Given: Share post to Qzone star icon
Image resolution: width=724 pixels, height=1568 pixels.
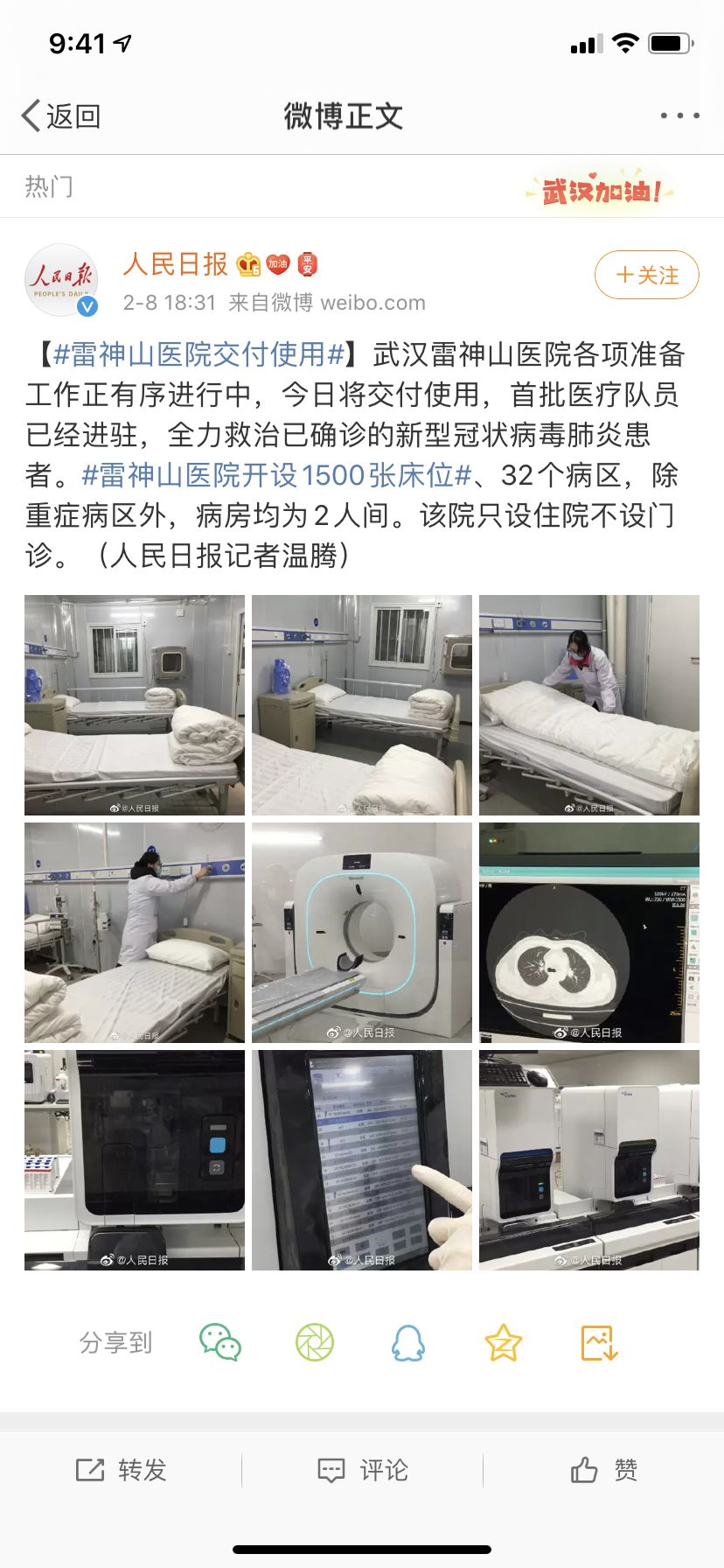Looking at the screenshot, I should [504, 1342].
